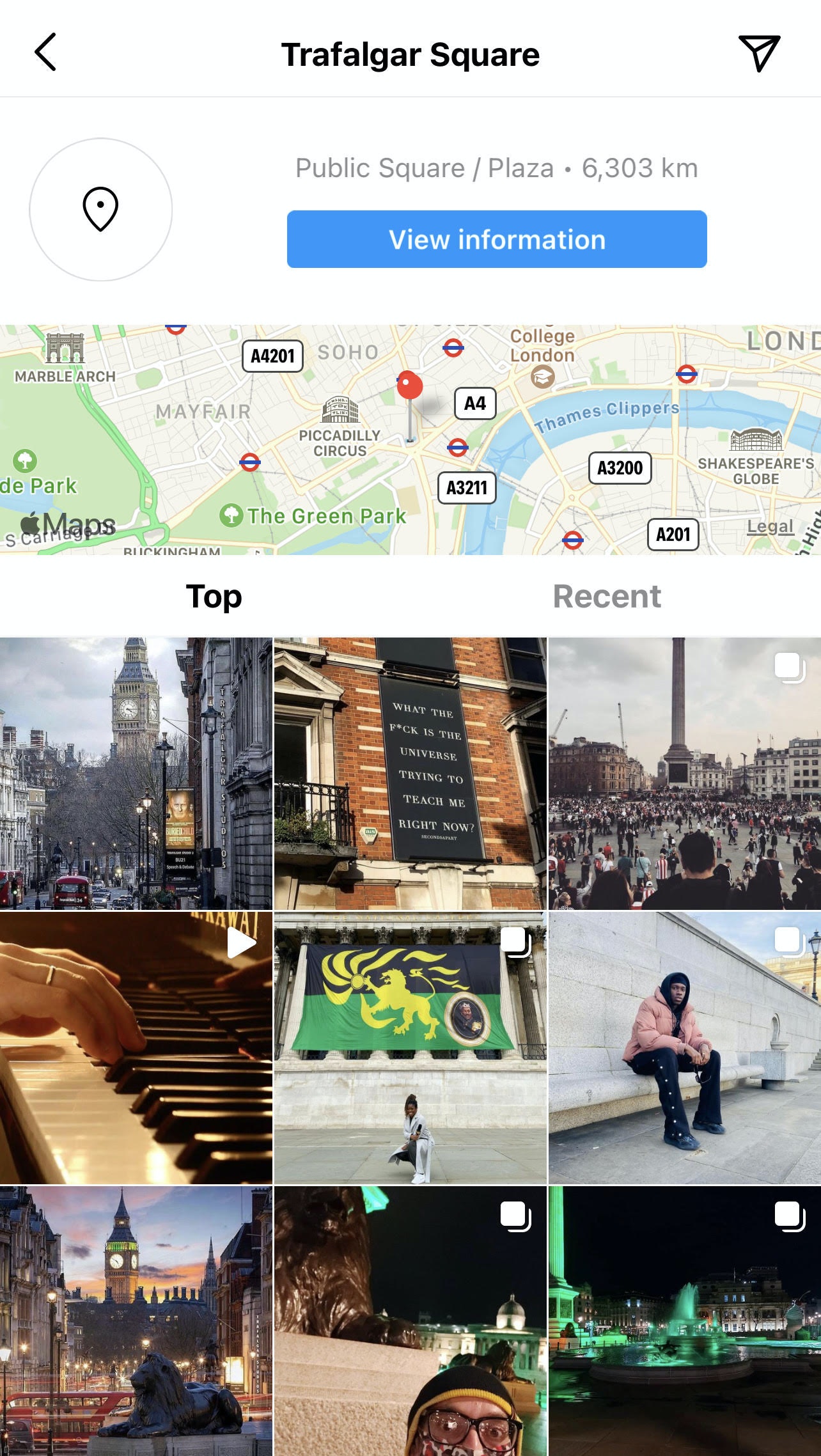Screen dimensions: 821x1456
Task: Open the post of man in pink jacket
Action: (684, 1047)
